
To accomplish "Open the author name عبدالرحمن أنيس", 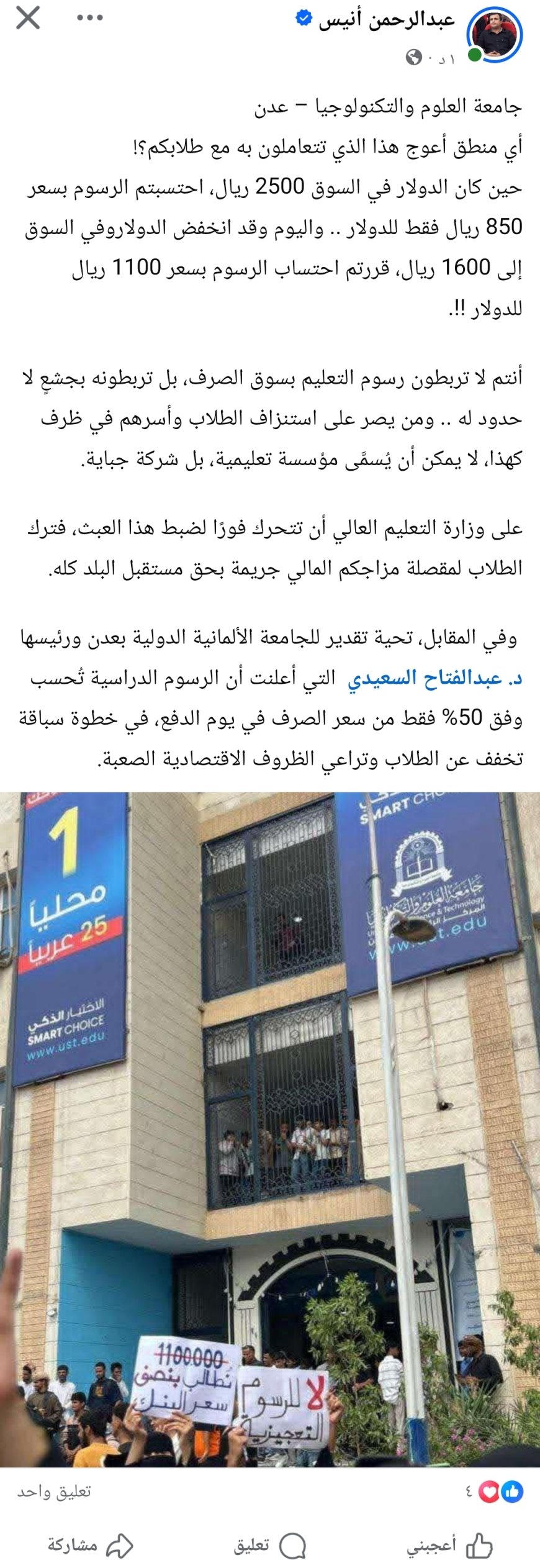I will coord(386,20).
